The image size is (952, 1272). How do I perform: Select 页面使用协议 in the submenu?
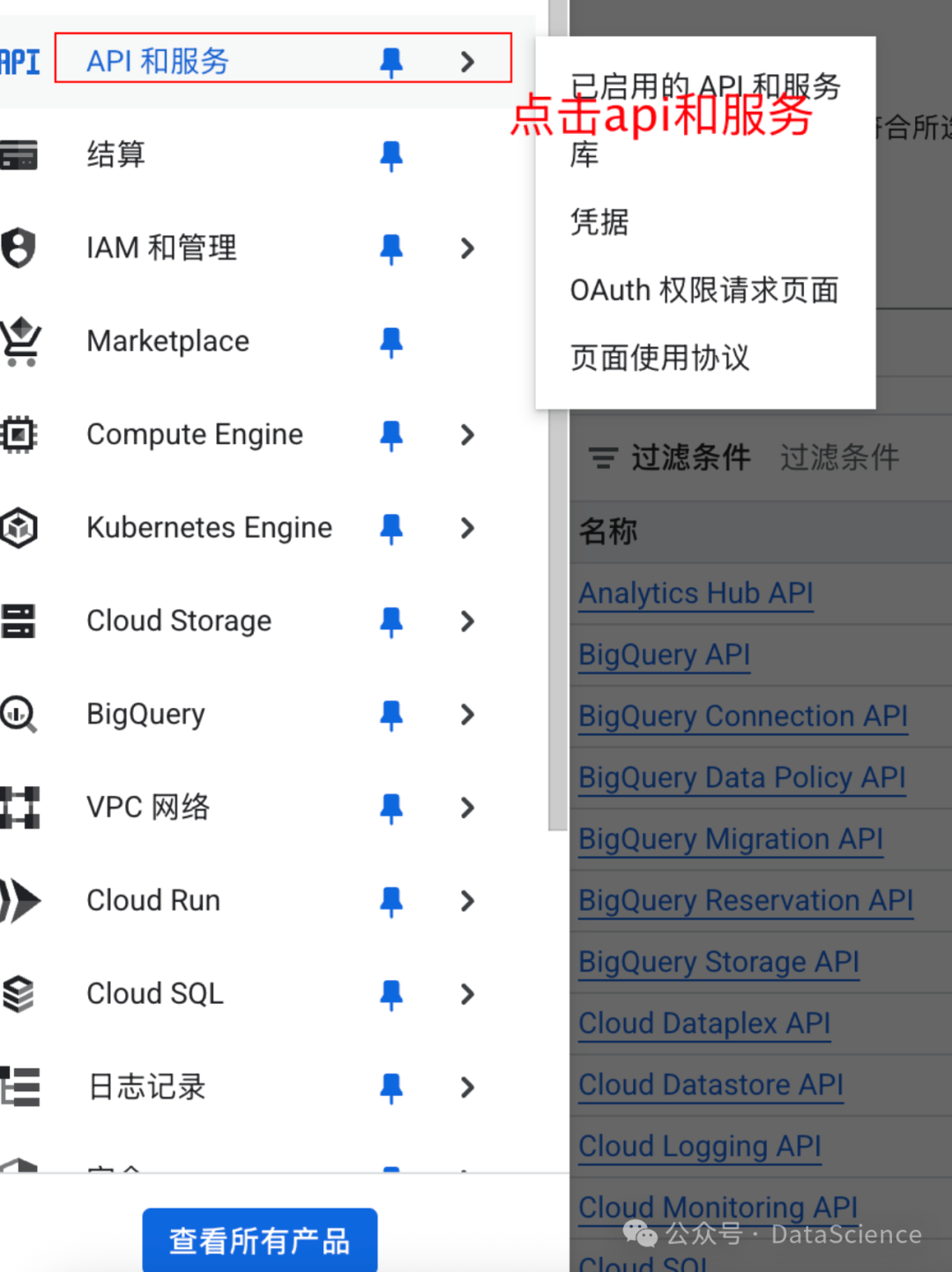pyautogui.click(x=659, y=358)
